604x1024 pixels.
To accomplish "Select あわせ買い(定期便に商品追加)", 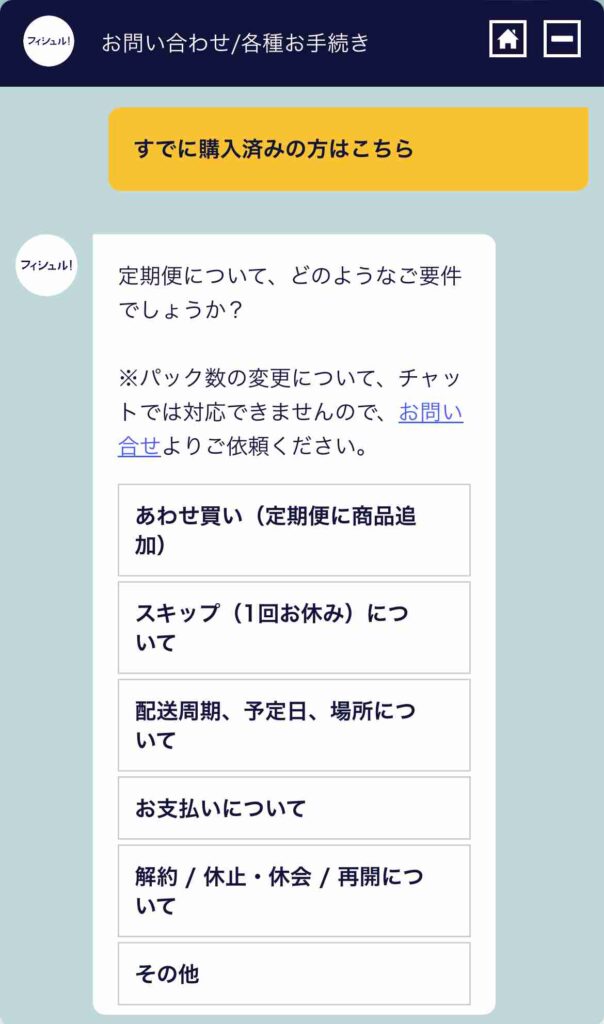I will (294, 530).
